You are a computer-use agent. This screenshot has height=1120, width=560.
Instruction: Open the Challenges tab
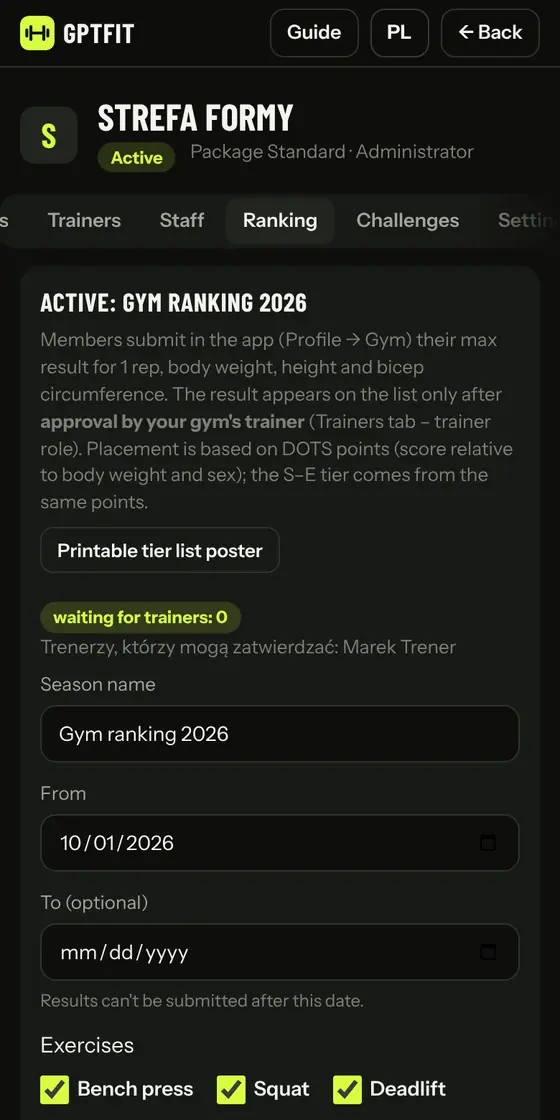click(x=408, y=221)
